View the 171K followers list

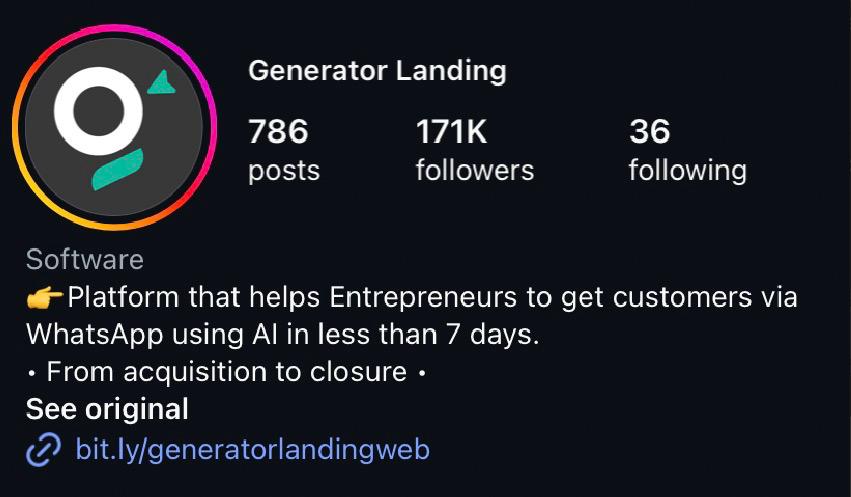(x=474, y=150)
